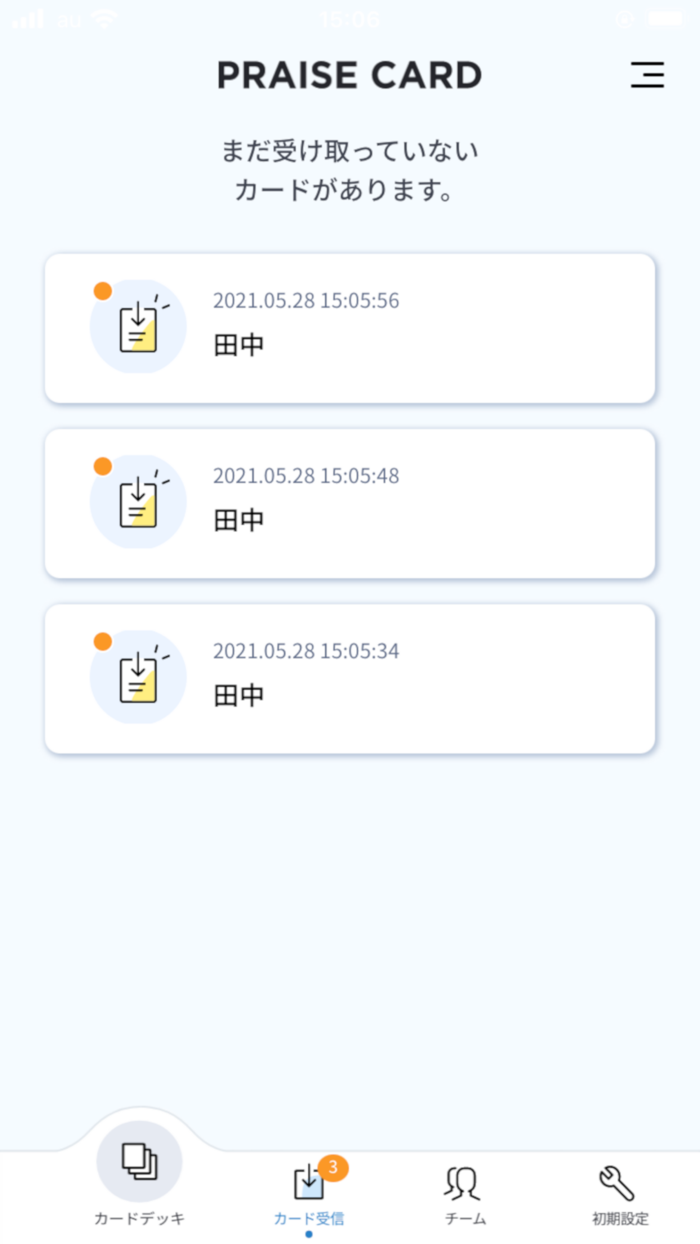Open the card received at 15:05:48
Image resolution: width=700 pixels, height=1244 pixels.
point(350,503)
